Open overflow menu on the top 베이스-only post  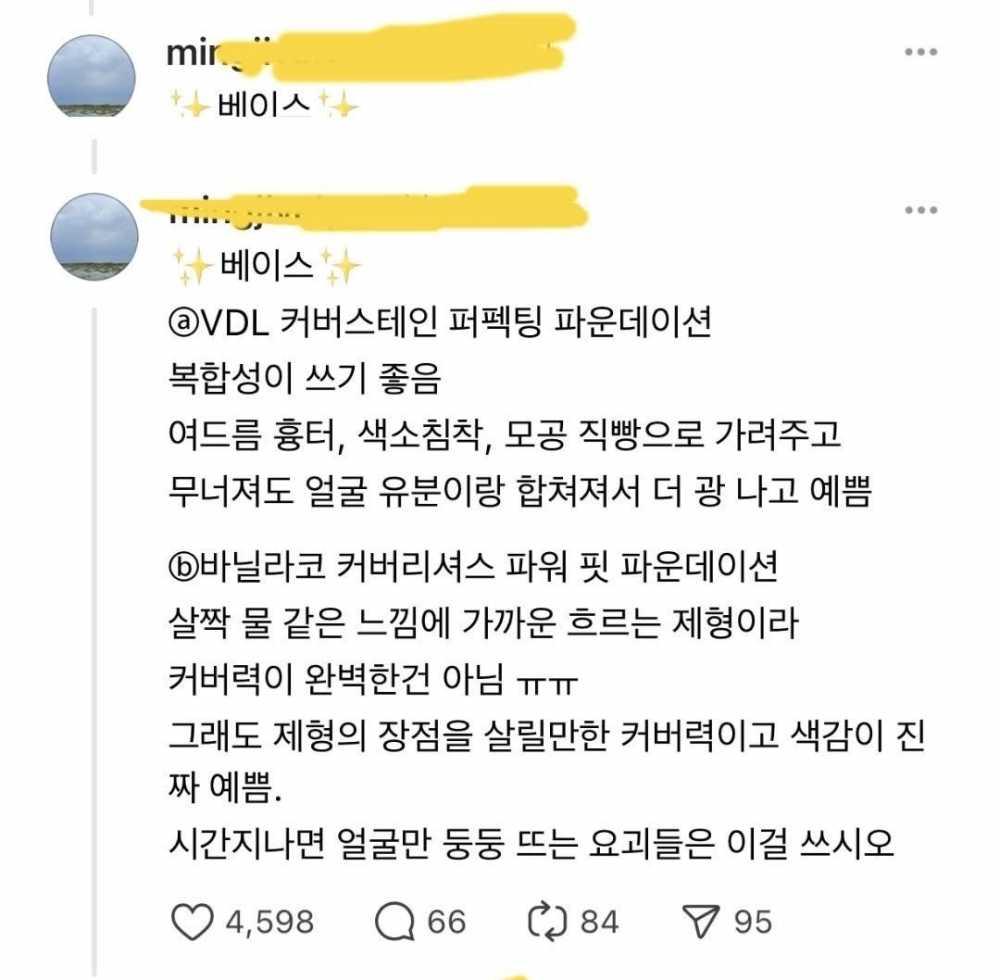(920, 52)
